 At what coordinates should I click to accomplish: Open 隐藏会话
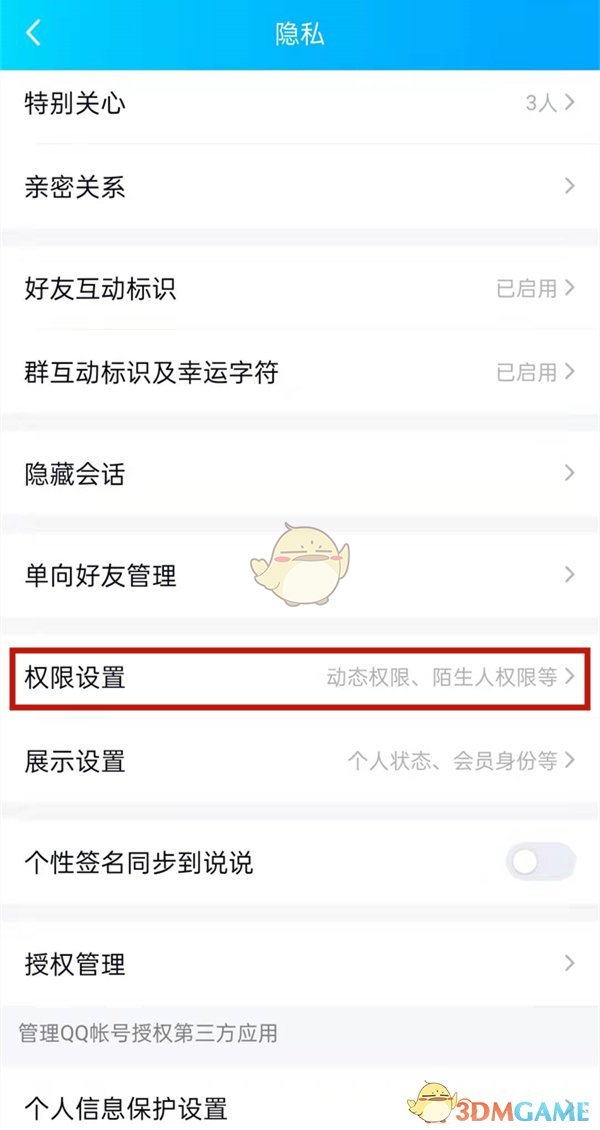click(300, 473)
